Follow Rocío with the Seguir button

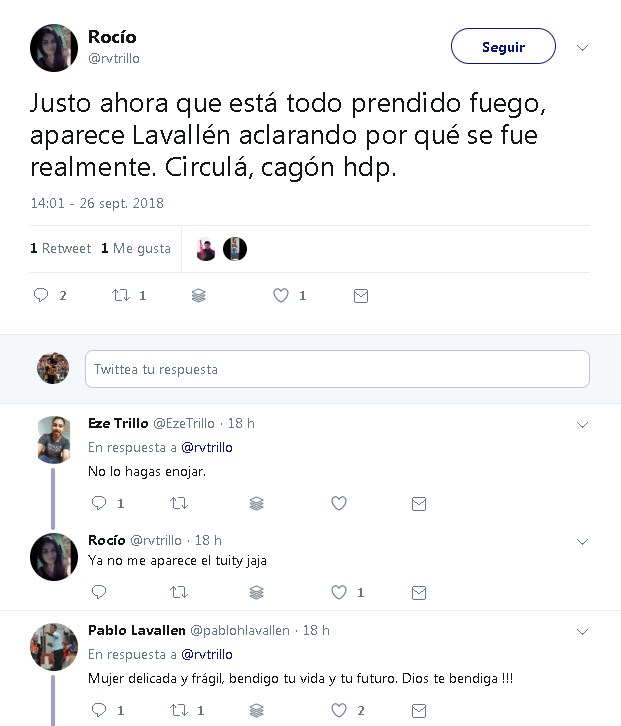[503, 46]
